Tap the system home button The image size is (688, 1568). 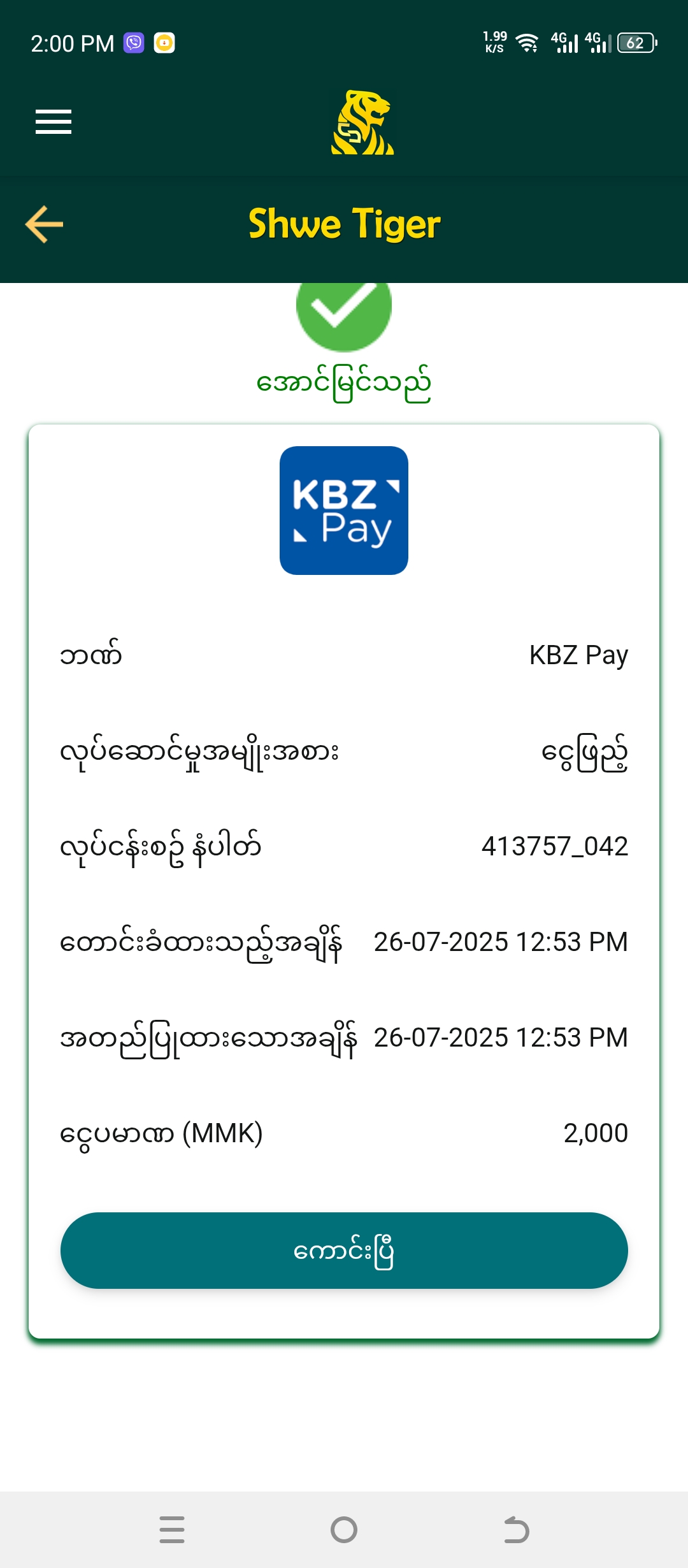pos(344,1530)
